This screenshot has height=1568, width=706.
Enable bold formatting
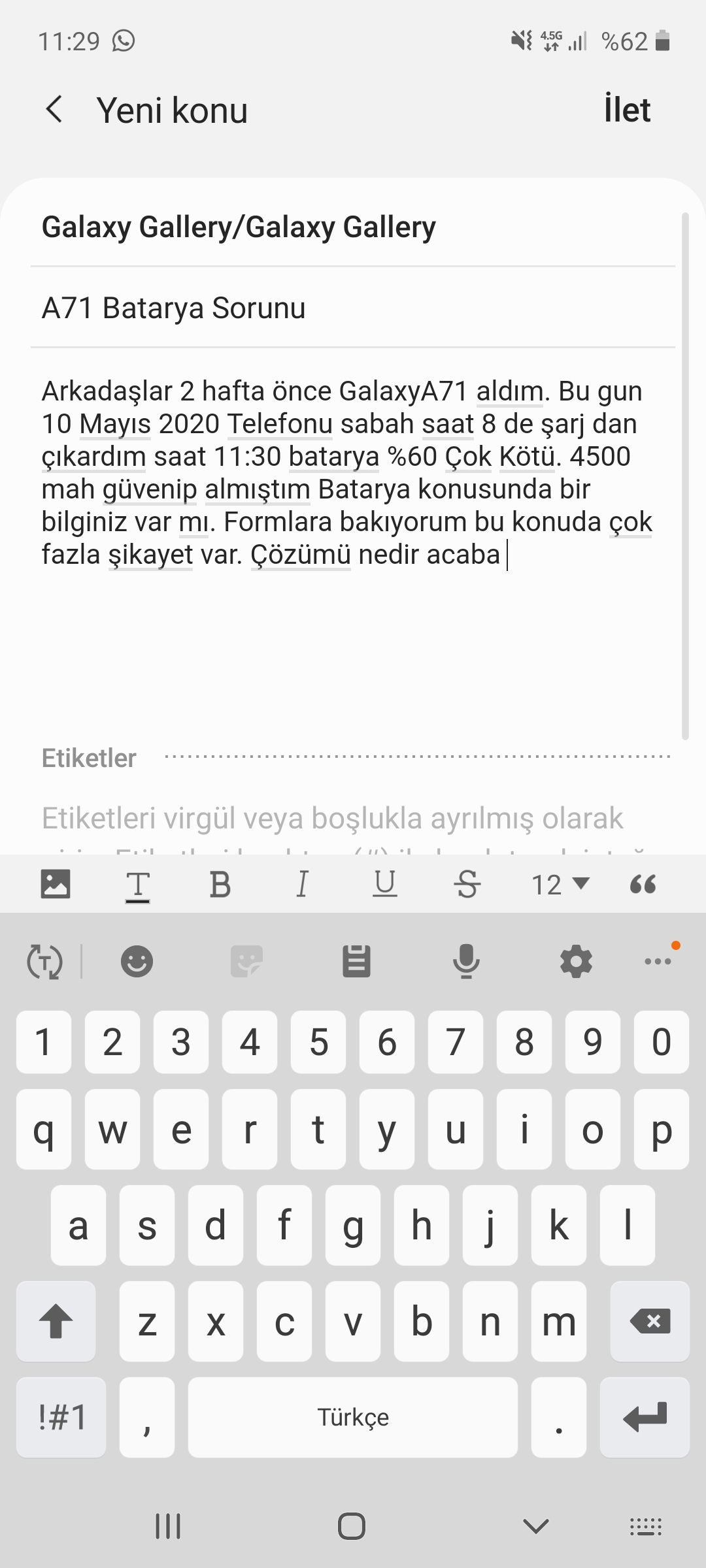coord(220,885)
